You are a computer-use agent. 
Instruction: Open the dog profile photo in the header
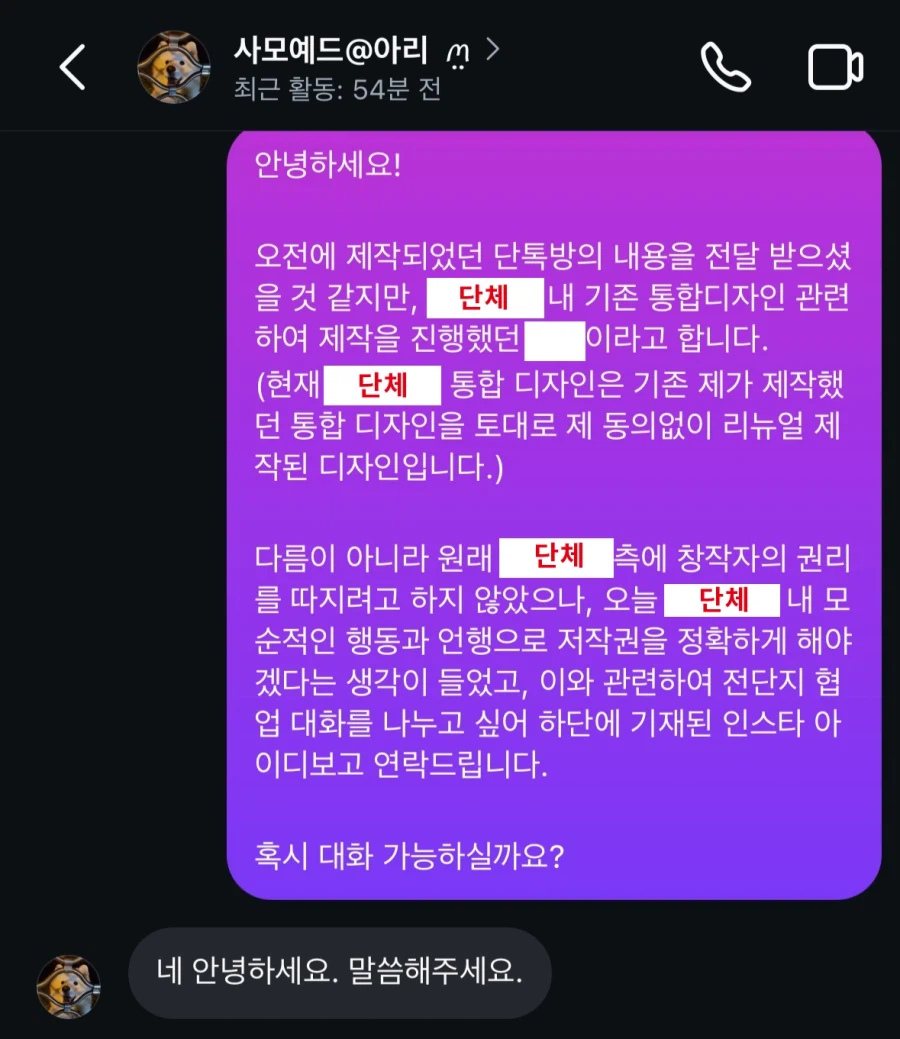pos(175,63)
